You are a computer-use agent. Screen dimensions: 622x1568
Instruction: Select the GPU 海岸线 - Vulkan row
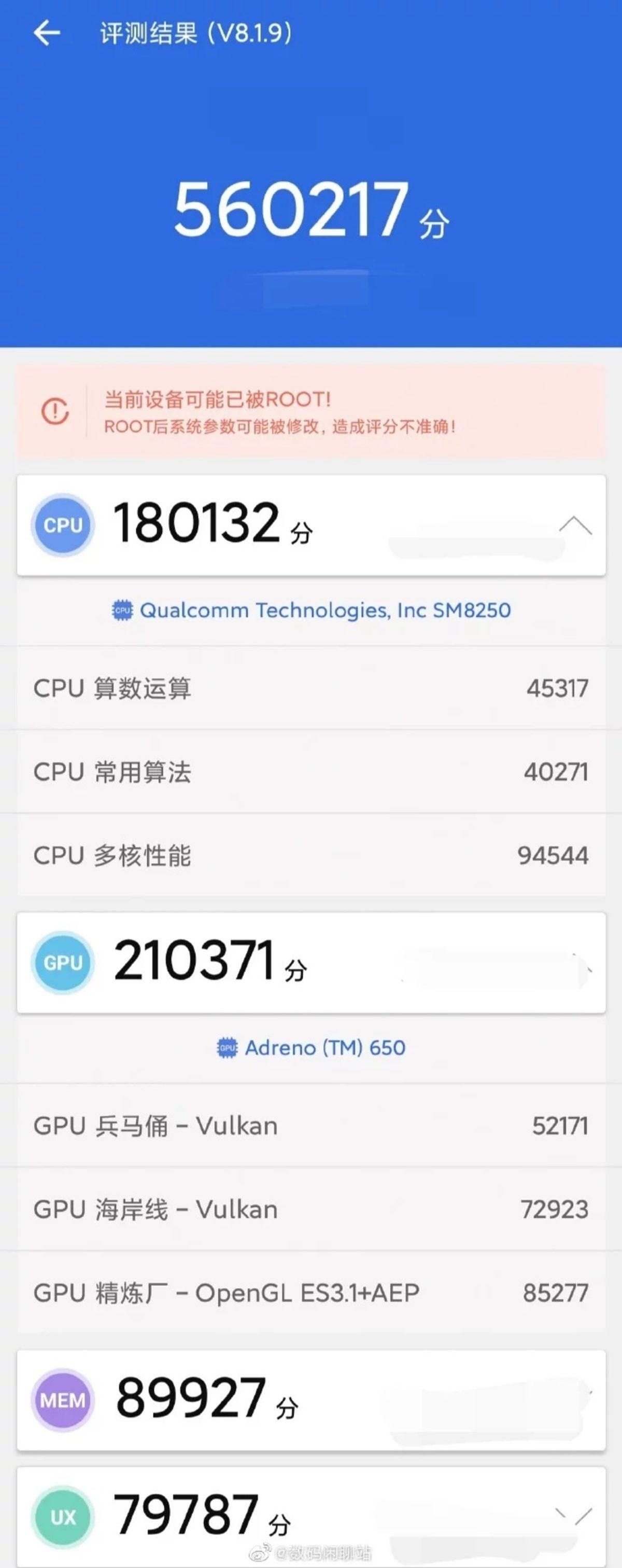click(310, 1209)
